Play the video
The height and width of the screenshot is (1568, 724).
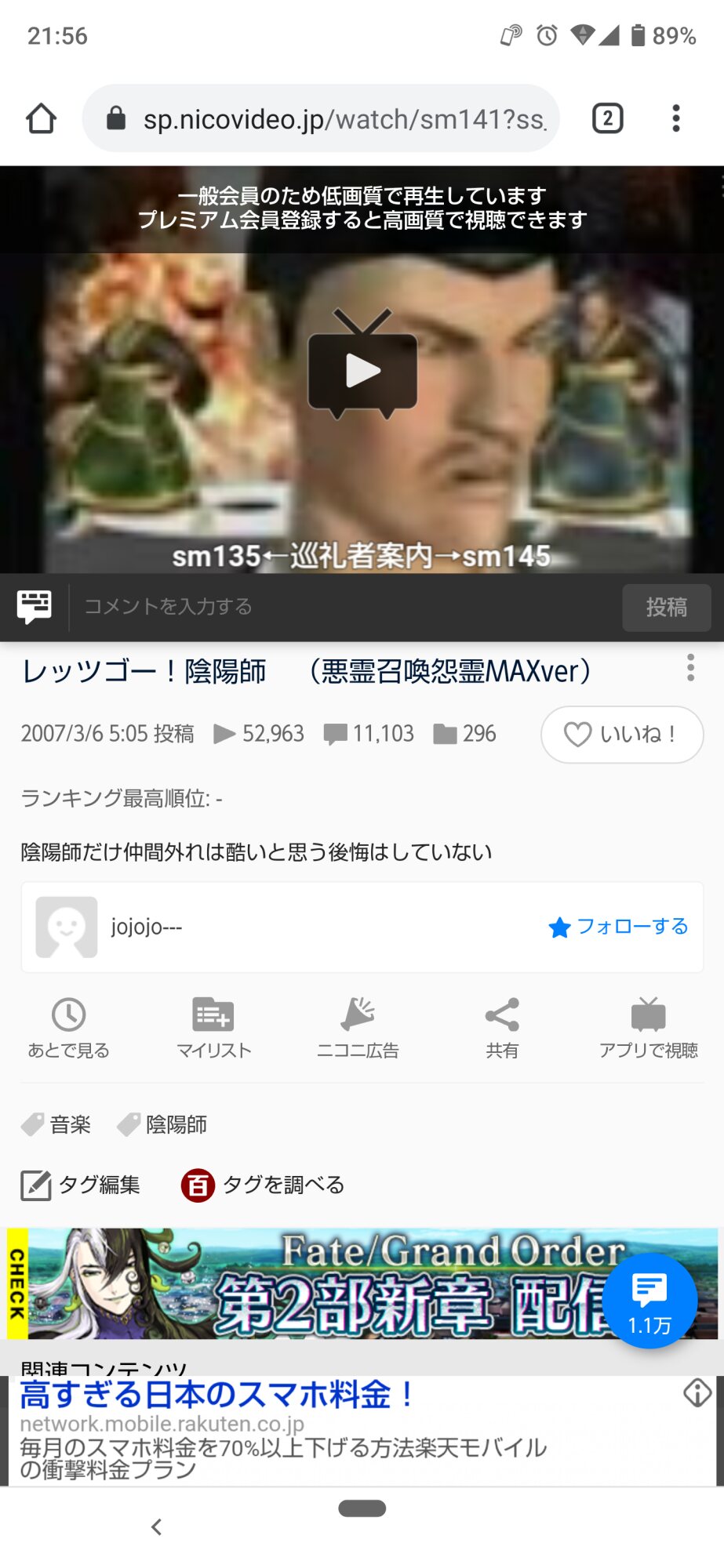coord(362,371)
